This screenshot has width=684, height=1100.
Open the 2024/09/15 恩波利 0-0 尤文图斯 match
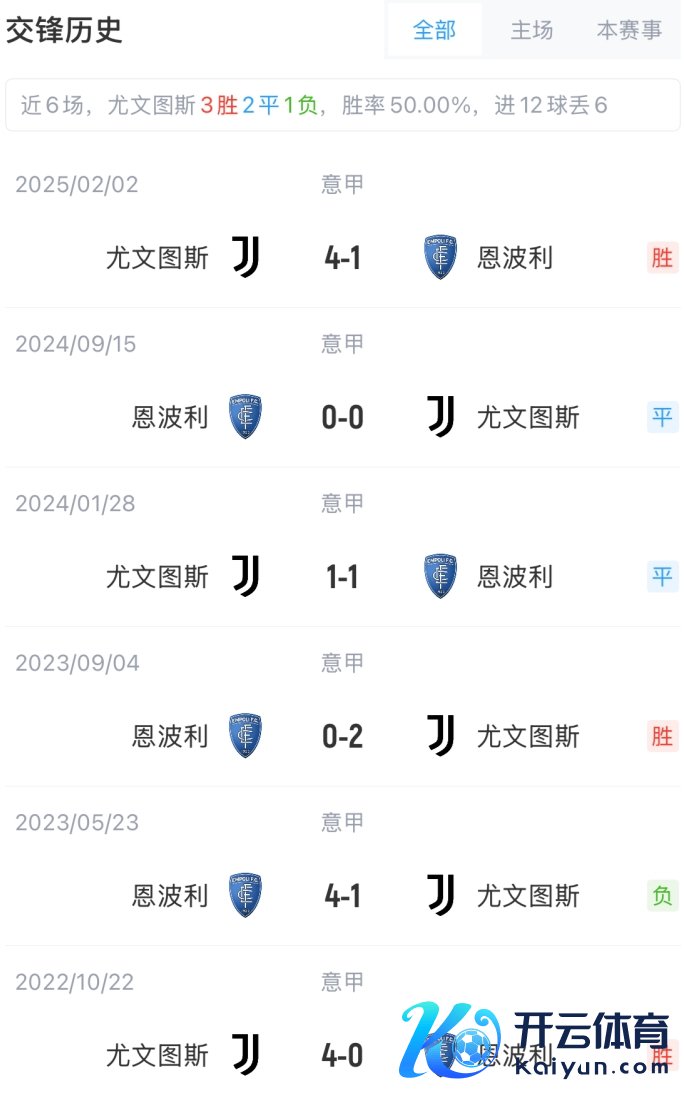342,417
